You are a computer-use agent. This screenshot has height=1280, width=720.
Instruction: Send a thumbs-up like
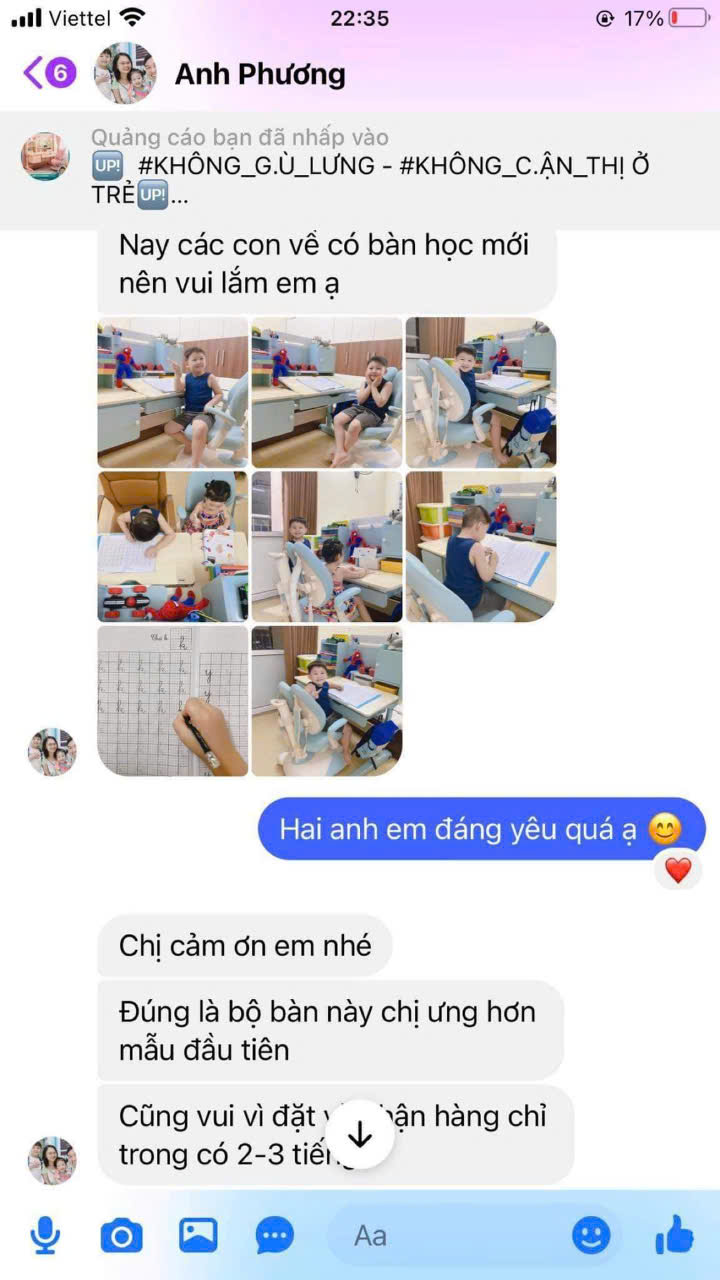point(675,1235)
